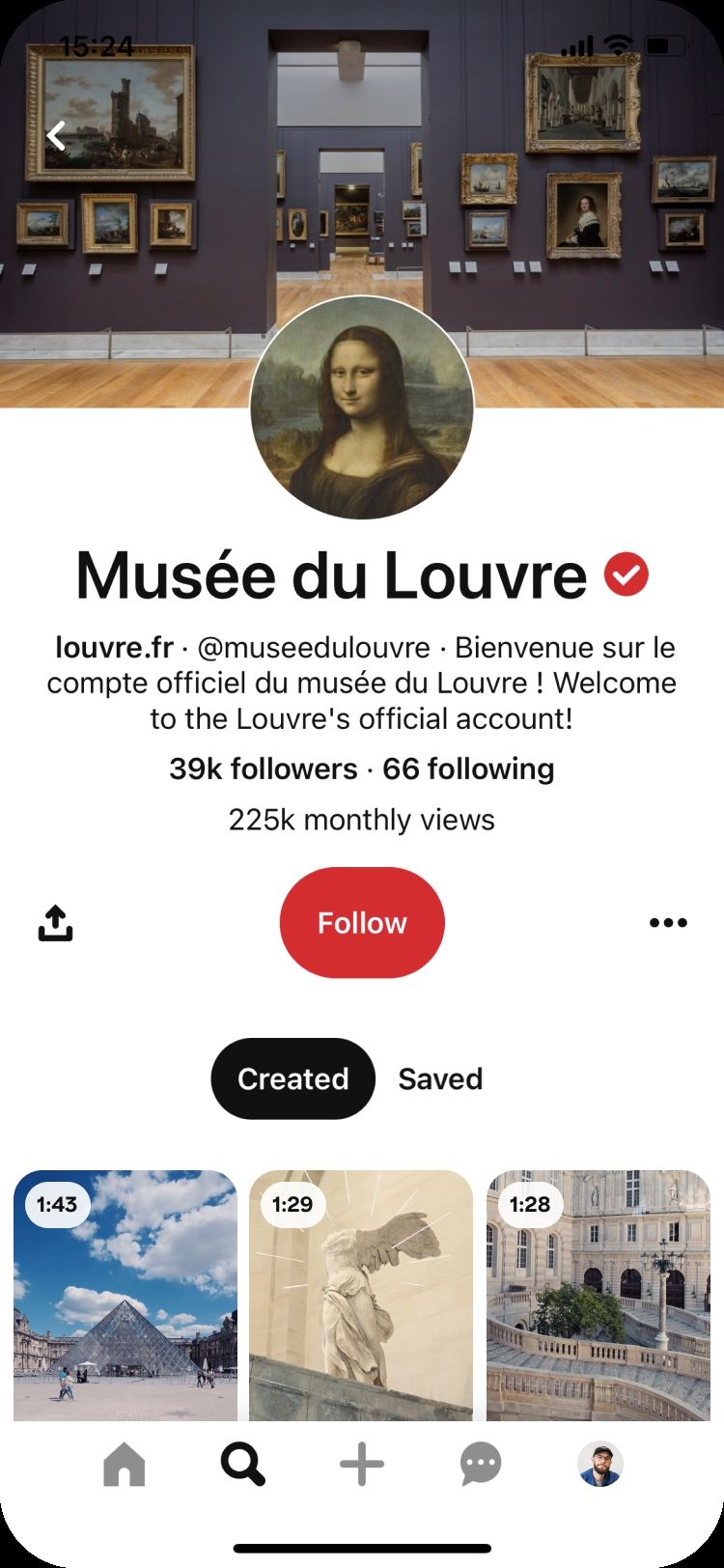Open the Search tab
724x1568 pixels.
pyautogui.click(x=242, y=1465)
